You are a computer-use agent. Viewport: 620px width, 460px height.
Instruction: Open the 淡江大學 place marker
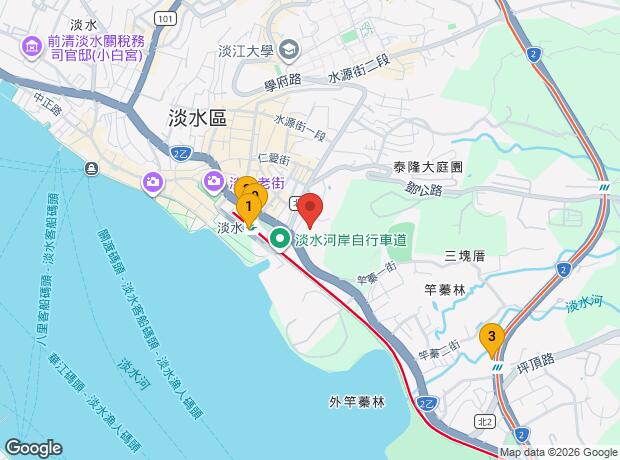(288, 50)
